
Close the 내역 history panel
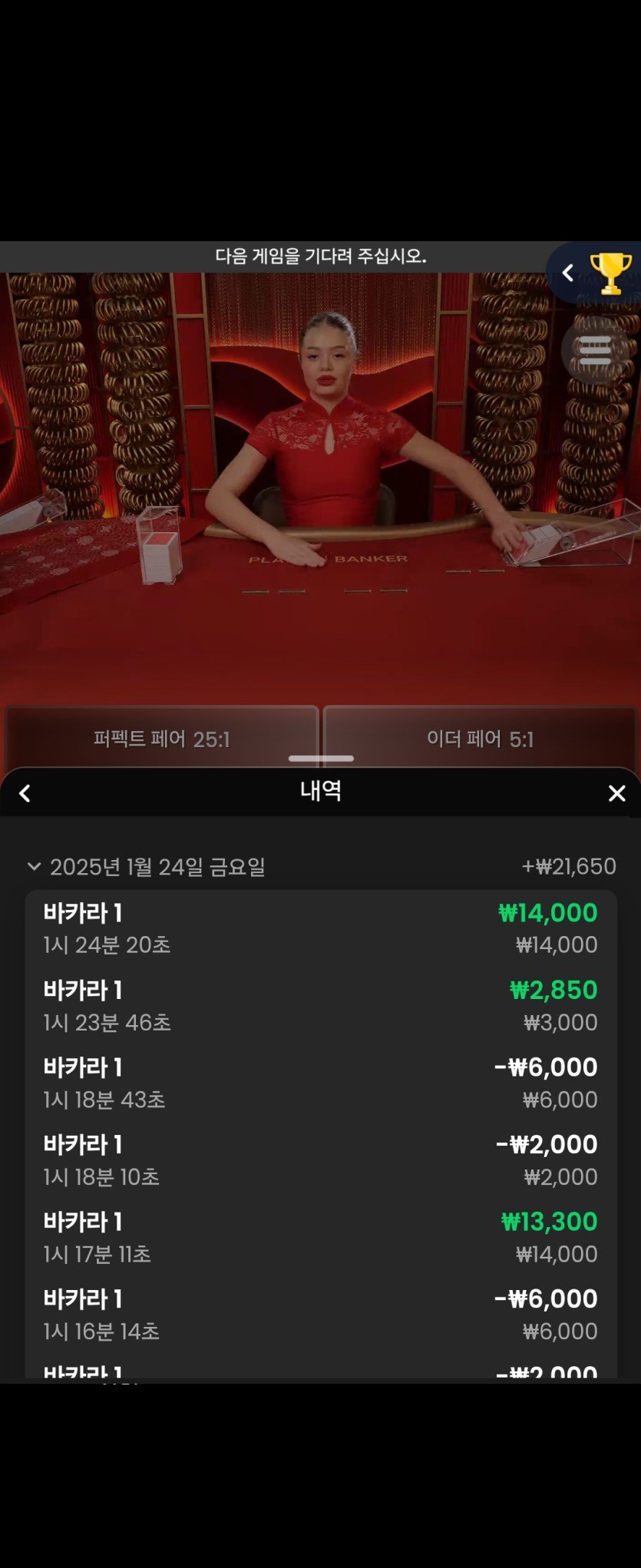tap(616, 793)
